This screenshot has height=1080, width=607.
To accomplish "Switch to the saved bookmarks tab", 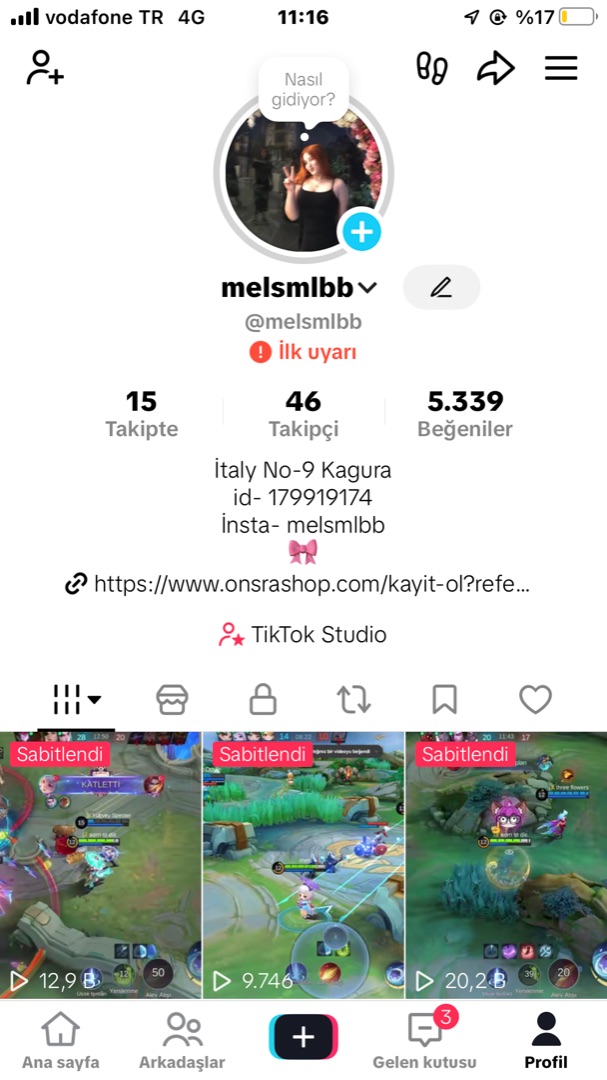I will click(x=444, y=700).
